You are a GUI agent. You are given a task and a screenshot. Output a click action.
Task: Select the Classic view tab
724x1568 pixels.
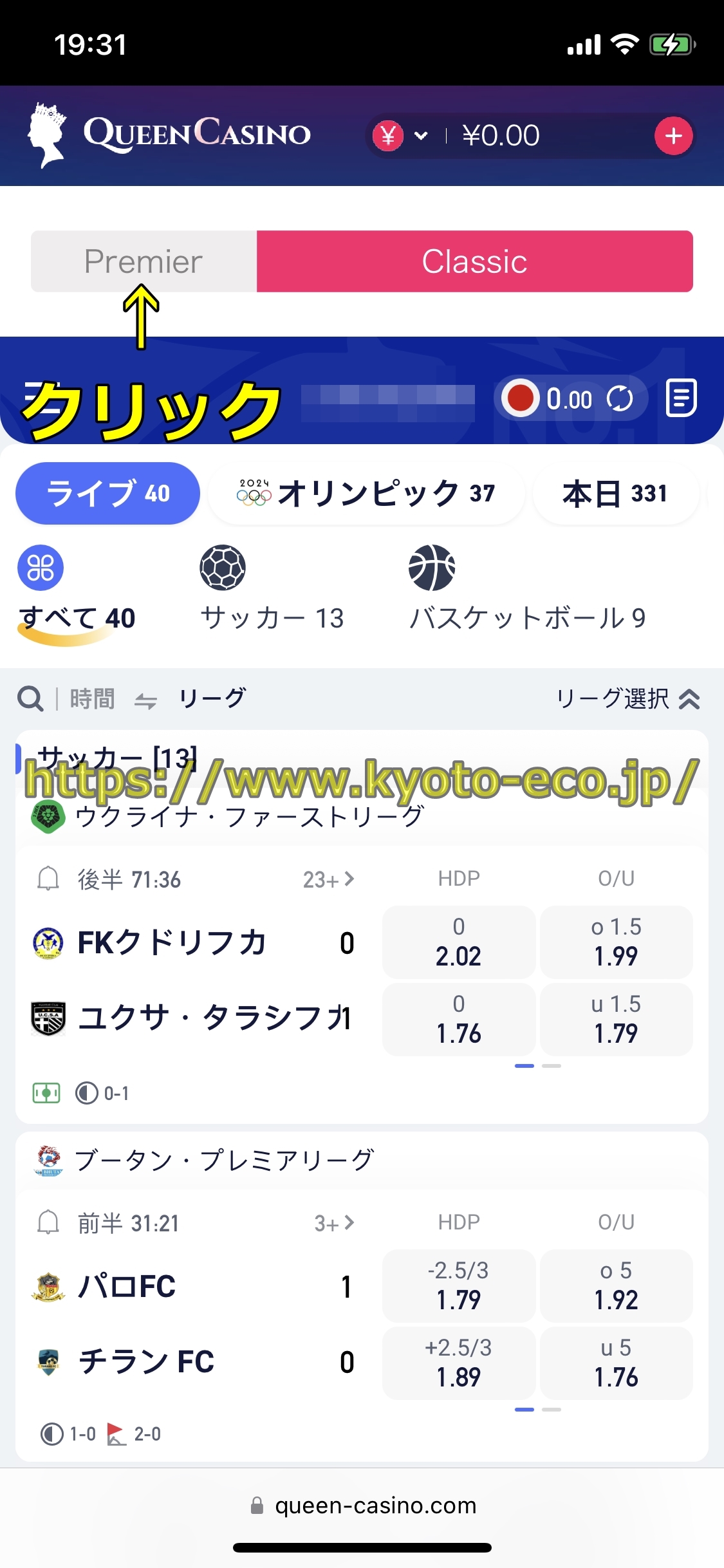pos(474,261)
